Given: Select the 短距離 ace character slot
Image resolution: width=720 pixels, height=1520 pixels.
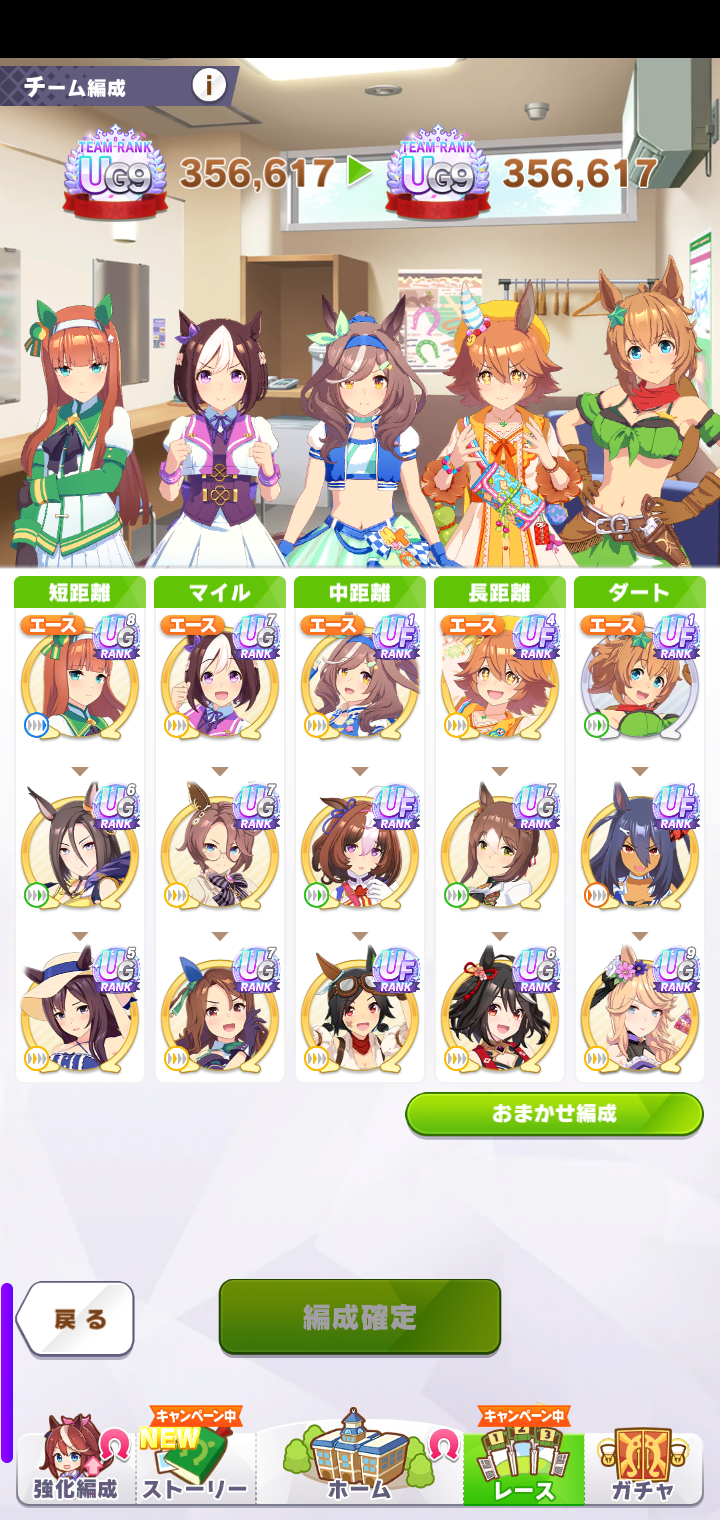Looking at the screenshot, I should pos(80,680).
